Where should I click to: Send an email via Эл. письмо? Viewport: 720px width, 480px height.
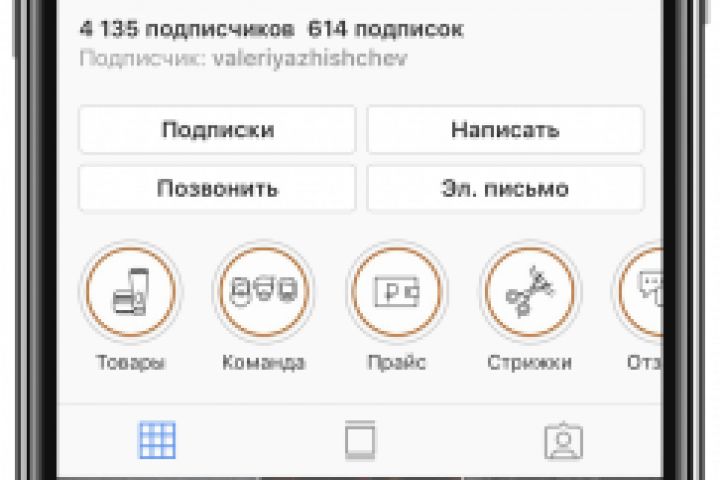point(504,188)
